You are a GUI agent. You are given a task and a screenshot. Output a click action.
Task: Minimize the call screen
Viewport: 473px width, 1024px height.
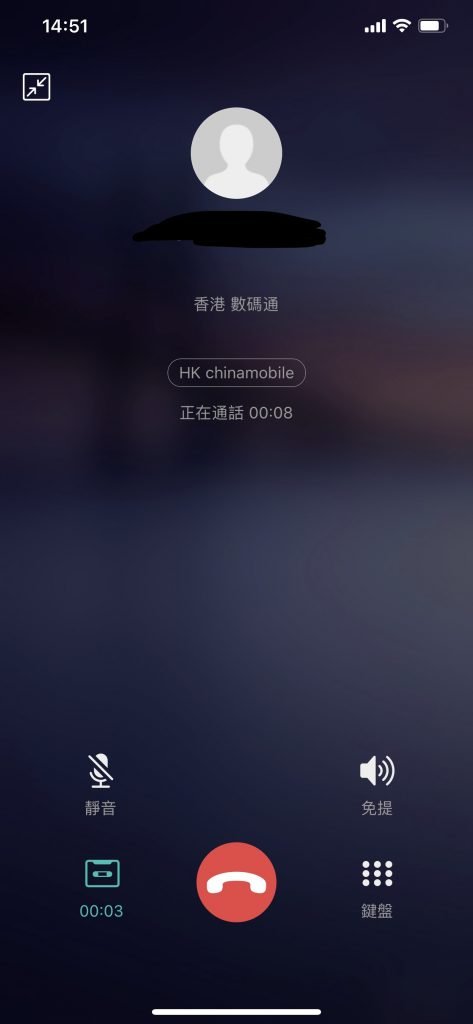pos(37,87)
